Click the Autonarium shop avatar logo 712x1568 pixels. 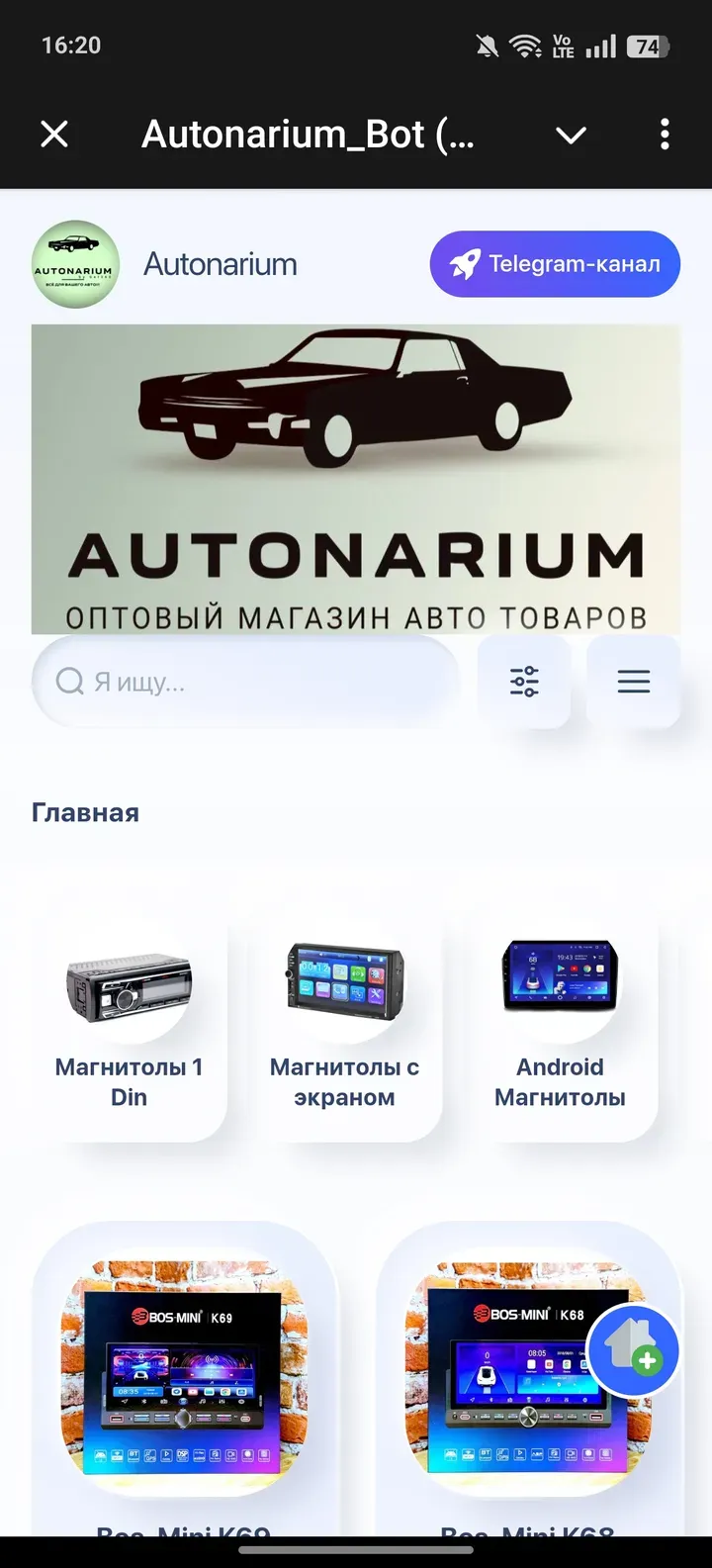tap(75, 263)
